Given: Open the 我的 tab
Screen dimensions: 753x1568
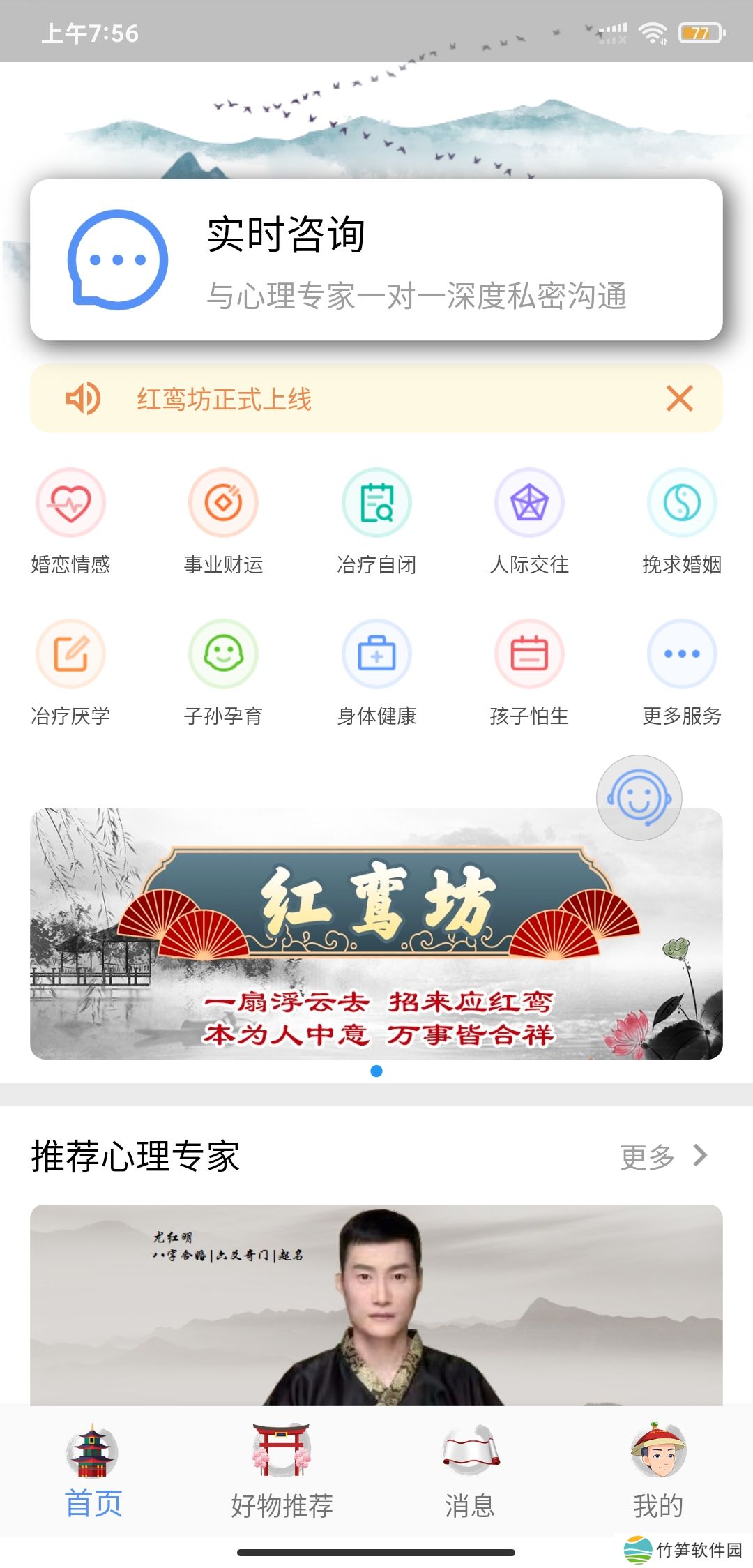Looking at the screenshot, I should (x=658, y=1470).
